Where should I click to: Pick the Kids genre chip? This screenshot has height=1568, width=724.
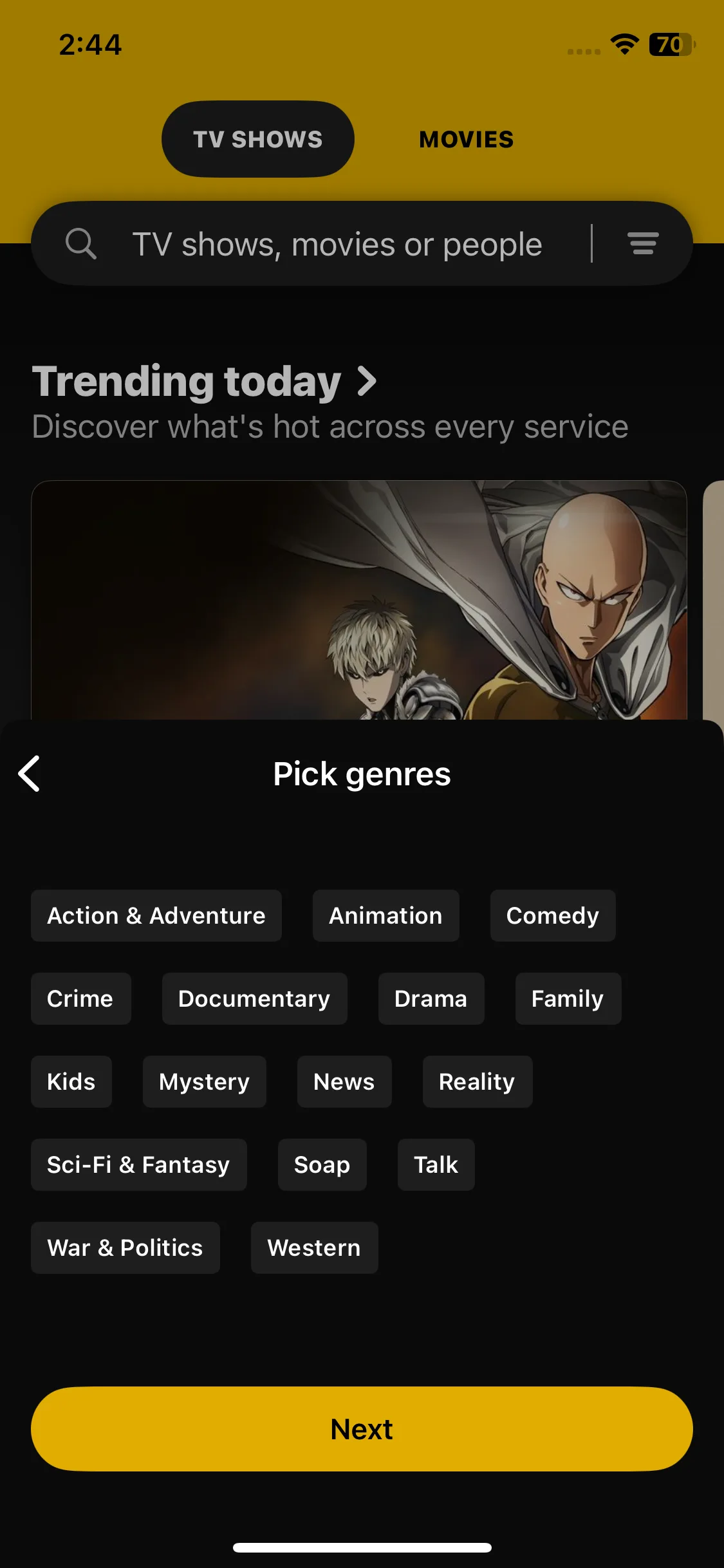(71, 1081)
